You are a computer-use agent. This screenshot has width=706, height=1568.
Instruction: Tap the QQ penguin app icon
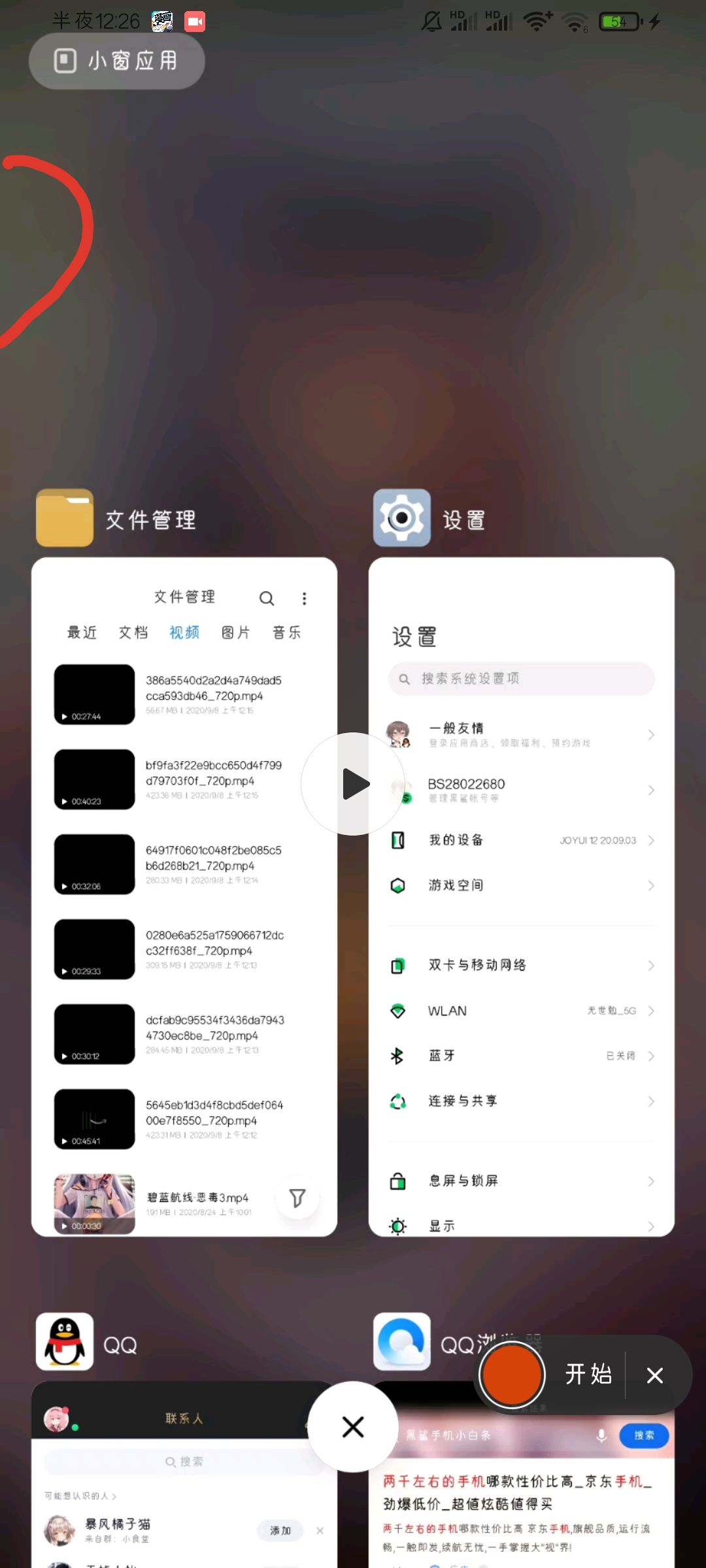pyautogui.click(x=65, y=1341)
